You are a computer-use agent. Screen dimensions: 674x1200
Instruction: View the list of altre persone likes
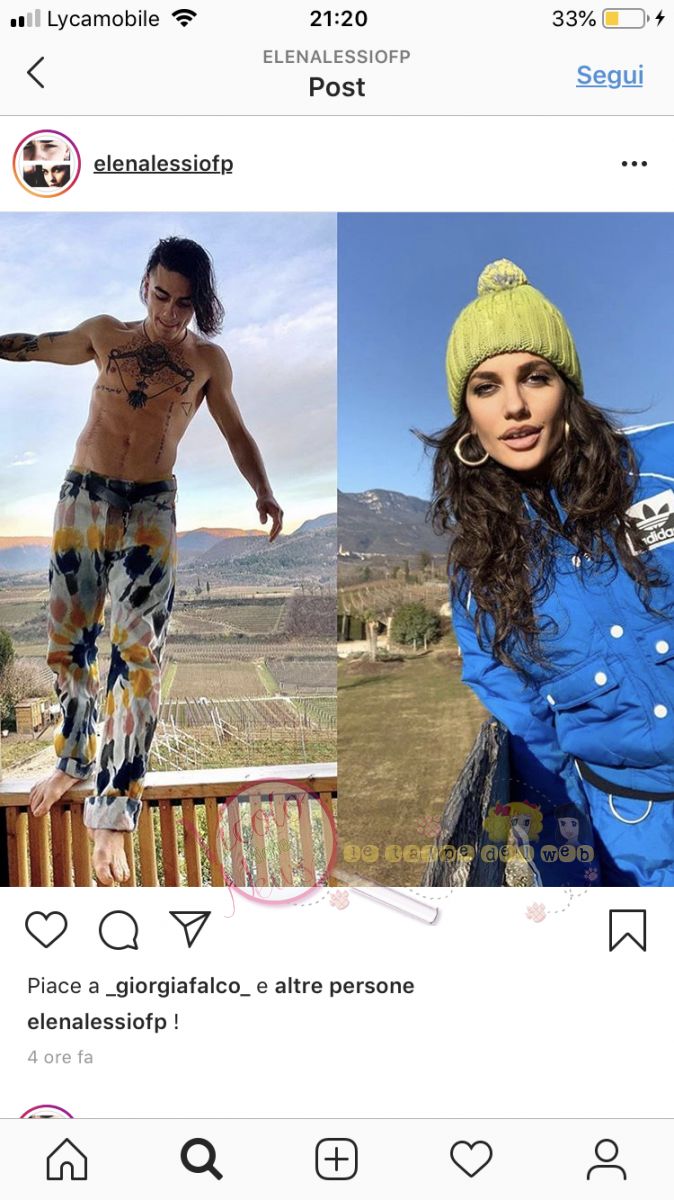(344, 986)
